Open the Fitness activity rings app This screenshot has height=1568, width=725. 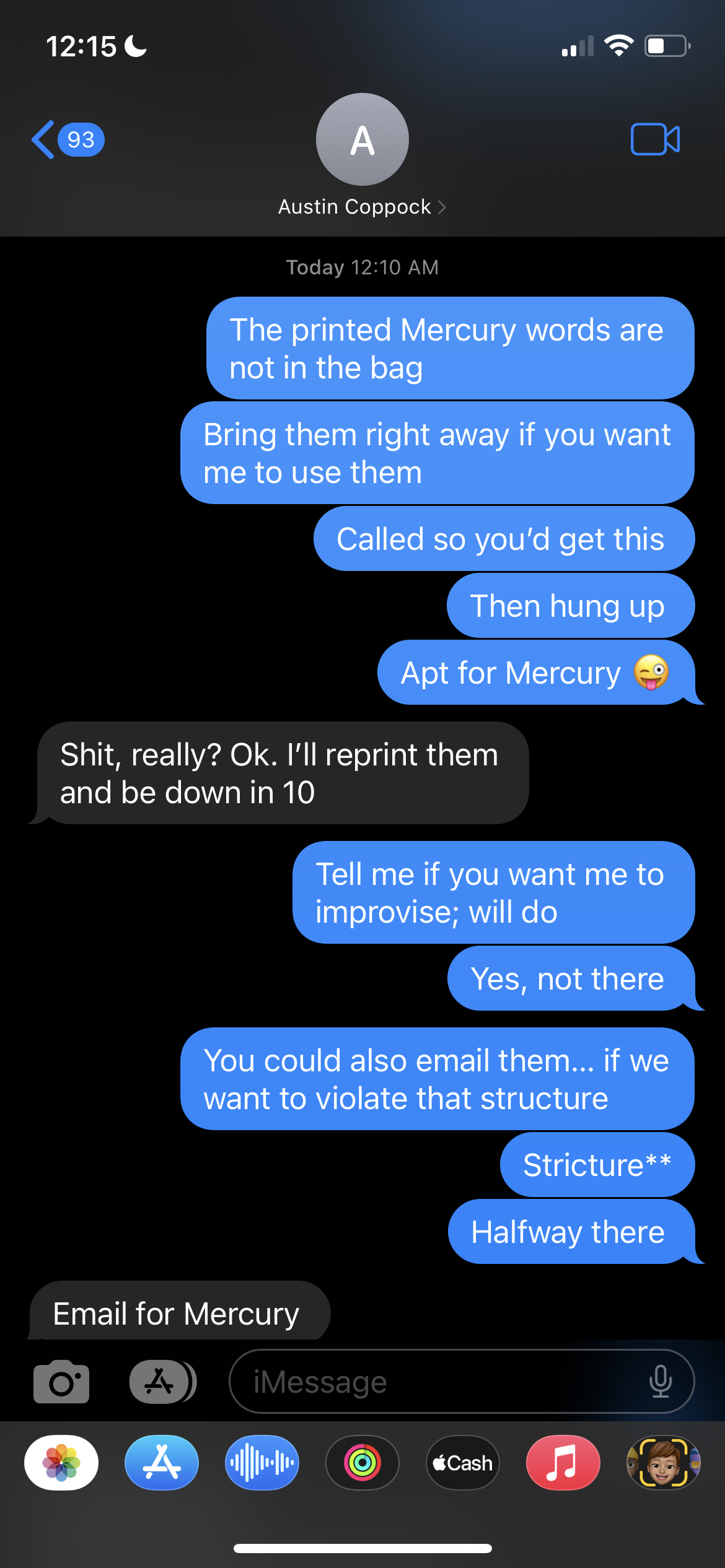[x=362, y=1463]
